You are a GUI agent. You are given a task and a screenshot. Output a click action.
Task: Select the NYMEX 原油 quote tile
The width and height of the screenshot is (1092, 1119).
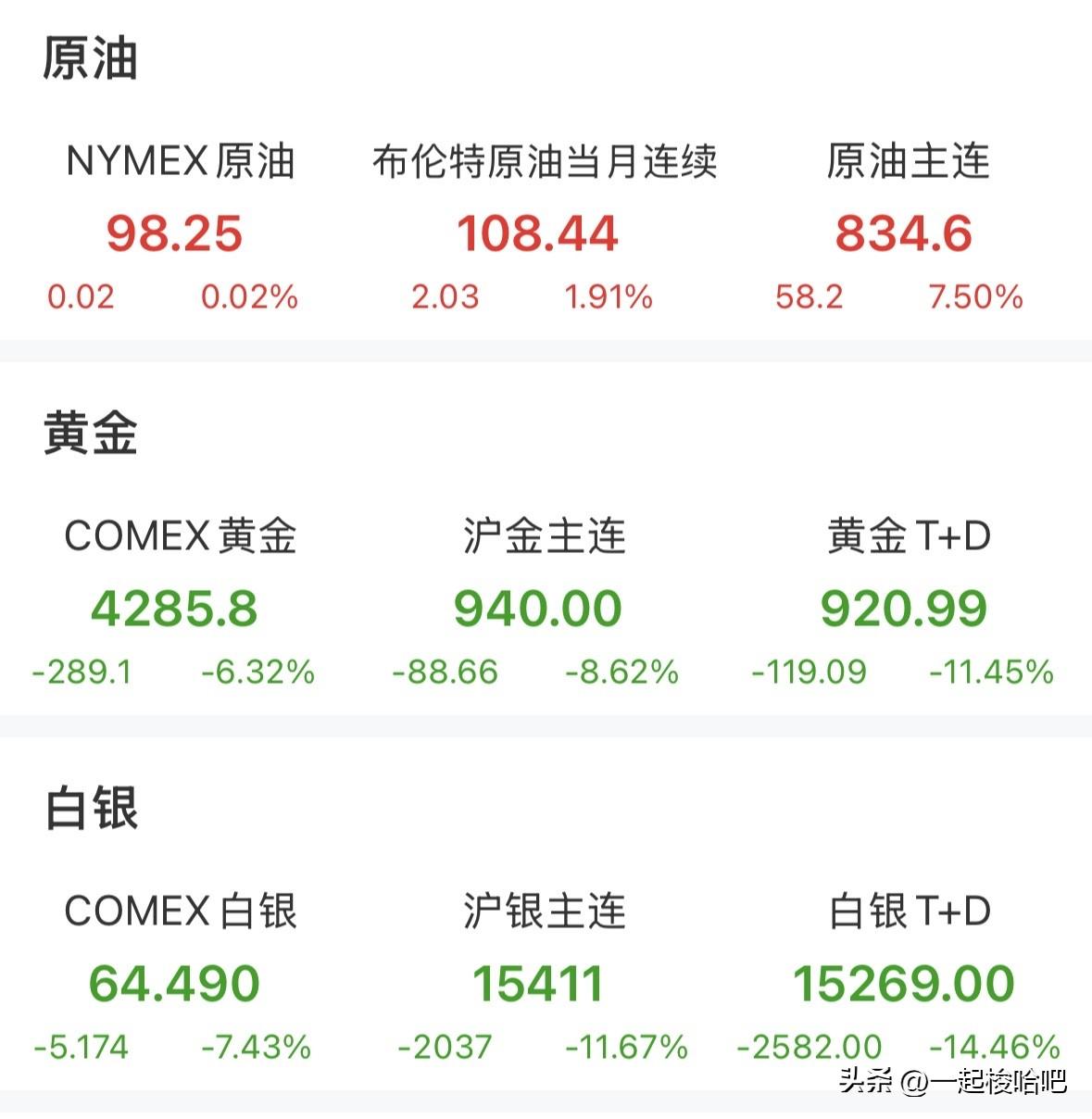tap(182, 159)
